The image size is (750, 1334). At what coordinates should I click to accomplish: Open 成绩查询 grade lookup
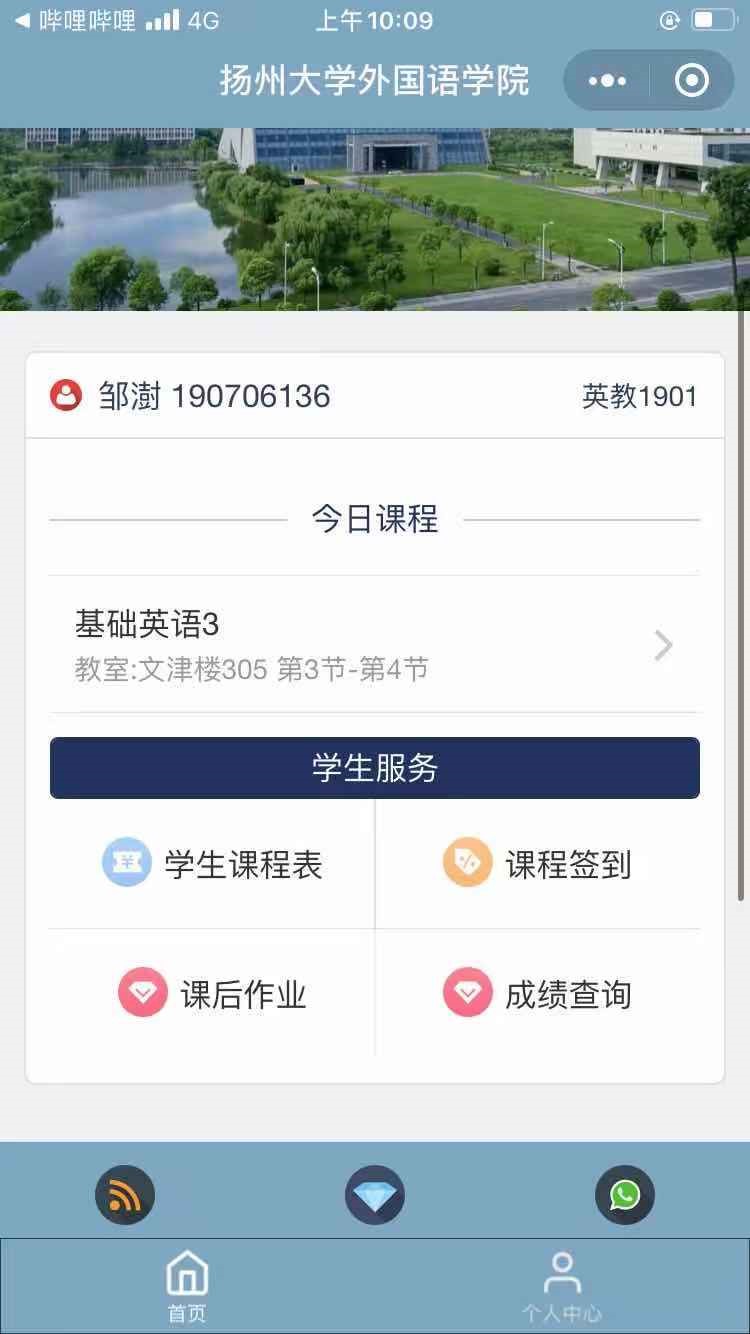pyautogui.click(x=538, y=994)
